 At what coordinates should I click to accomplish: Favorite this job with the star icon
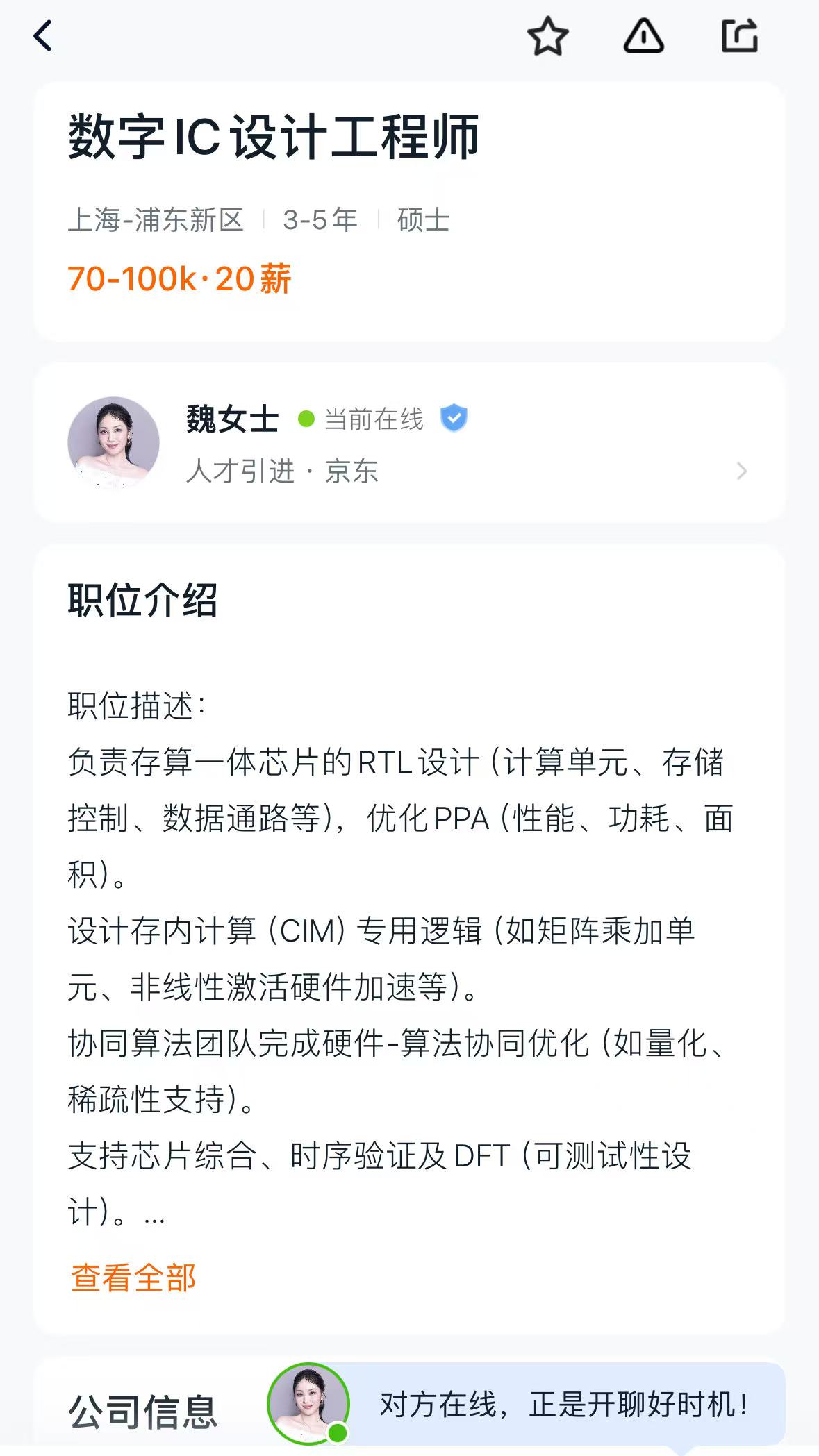[547, 36]
